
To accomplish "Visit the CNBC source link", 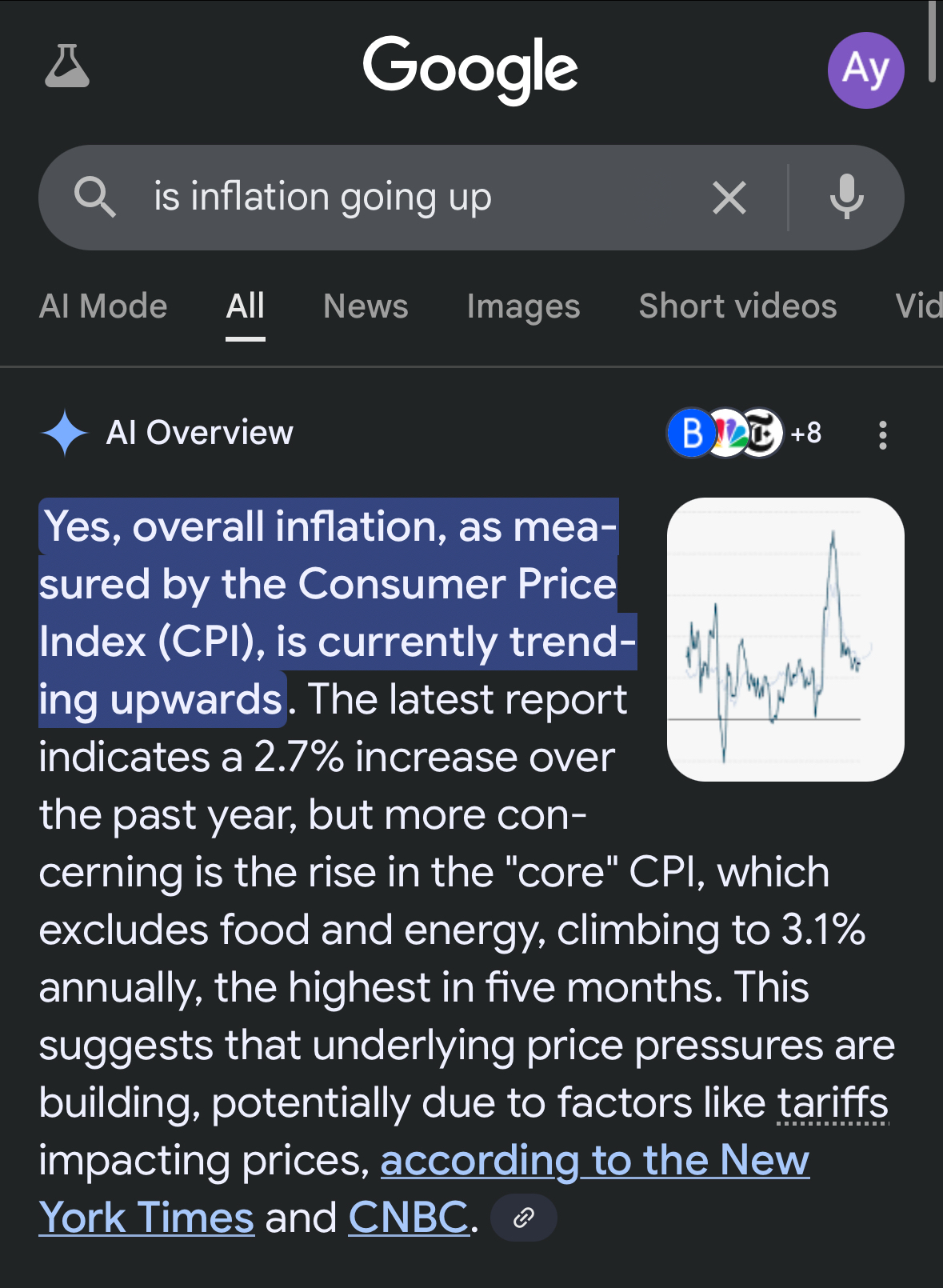I will pyautogui.click(x=408, y=1218).
